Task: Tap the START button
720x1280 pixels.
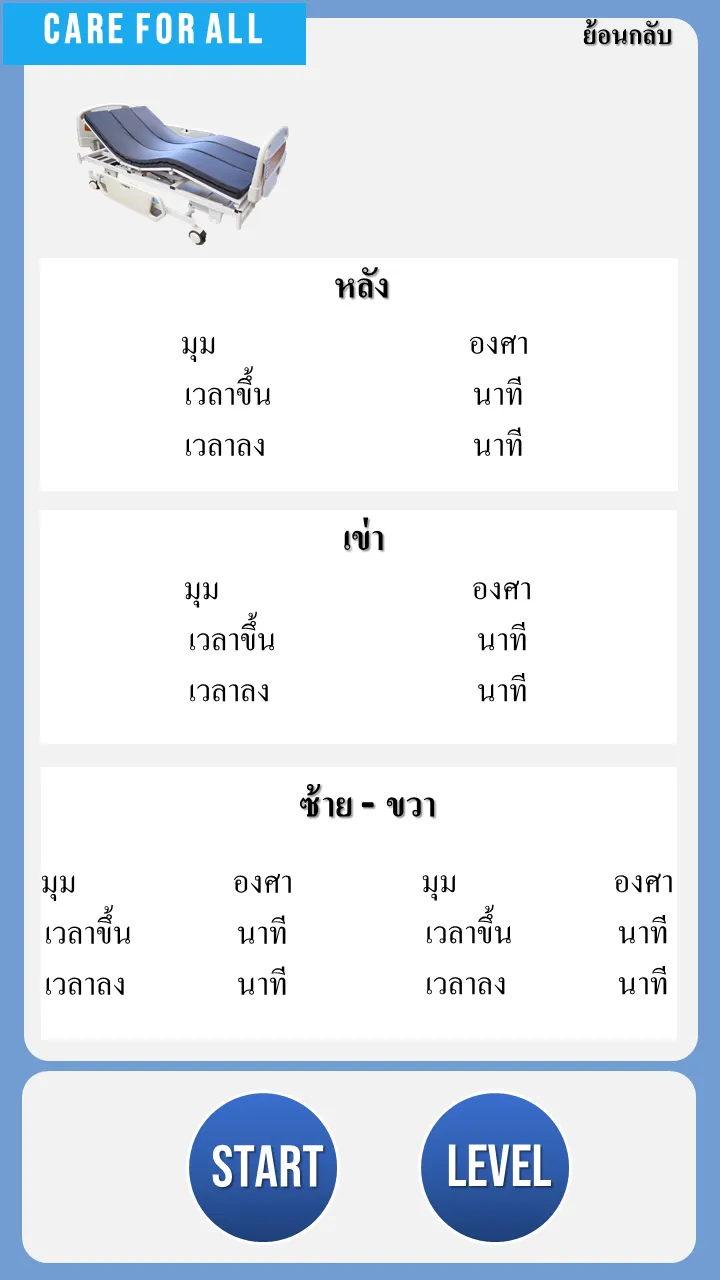Action: pyautogui.click(x=263, y=1167)
